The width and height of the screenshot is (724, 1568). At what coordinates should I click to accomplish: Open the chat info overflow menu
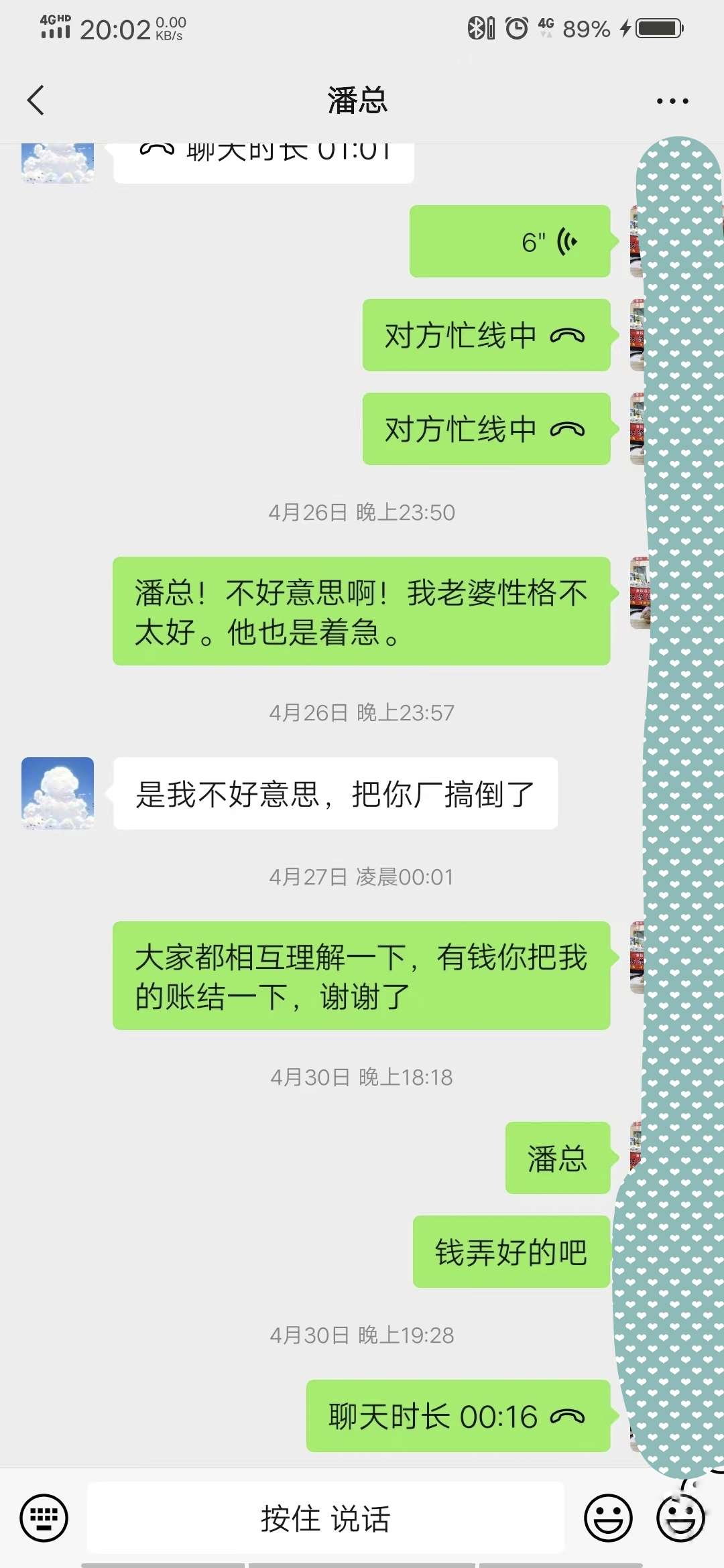point(672,101)
